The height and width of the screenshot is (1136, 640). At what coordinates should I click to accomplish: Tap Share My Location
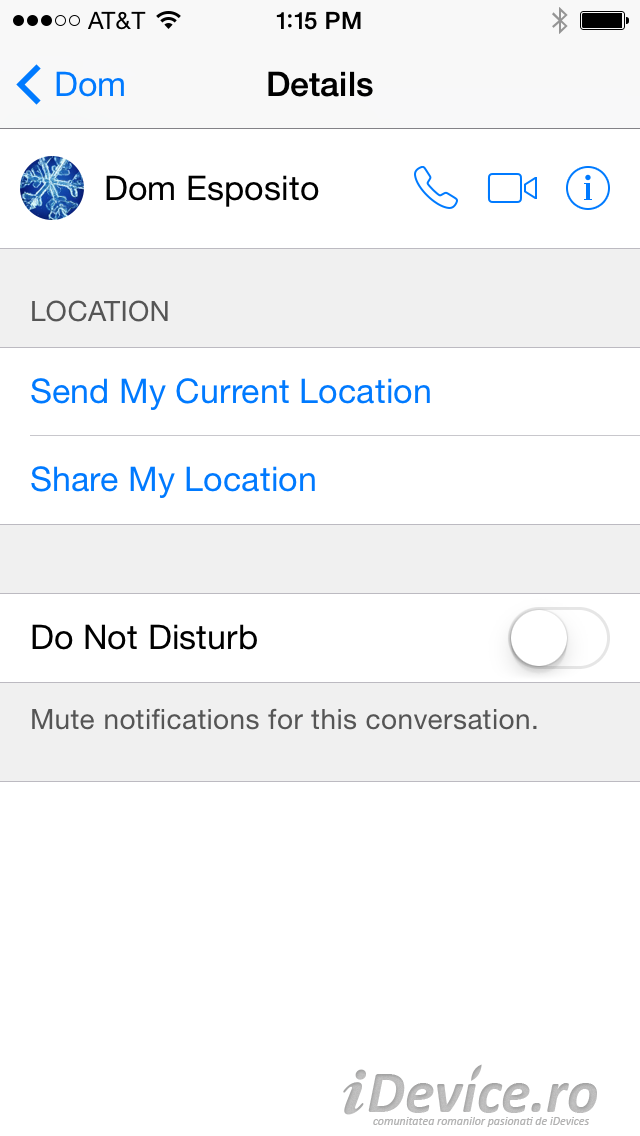[173, 480]
